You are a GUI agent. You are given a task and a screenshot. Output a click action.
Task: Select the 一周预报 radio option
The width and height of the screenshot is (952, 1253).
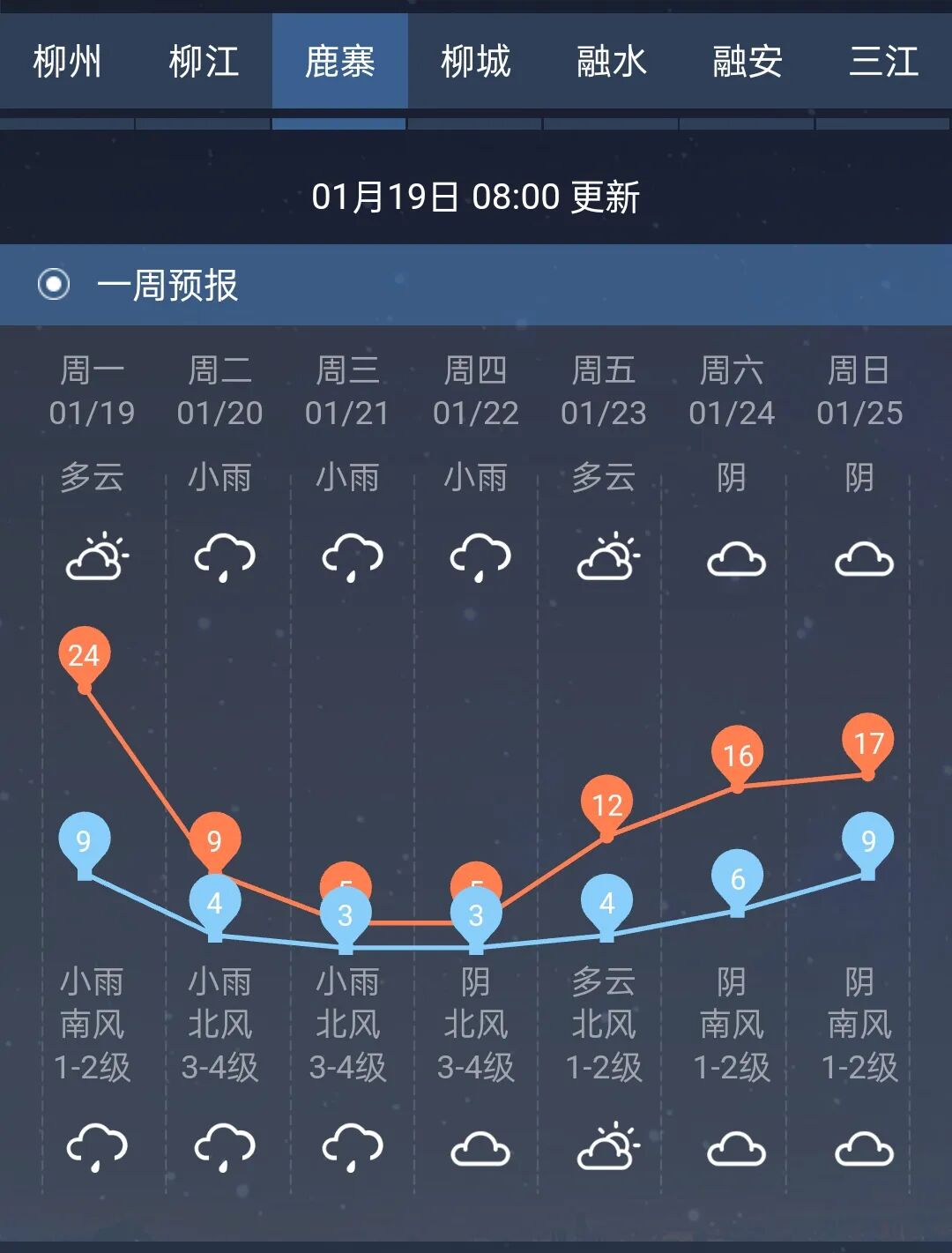point(54,285)
